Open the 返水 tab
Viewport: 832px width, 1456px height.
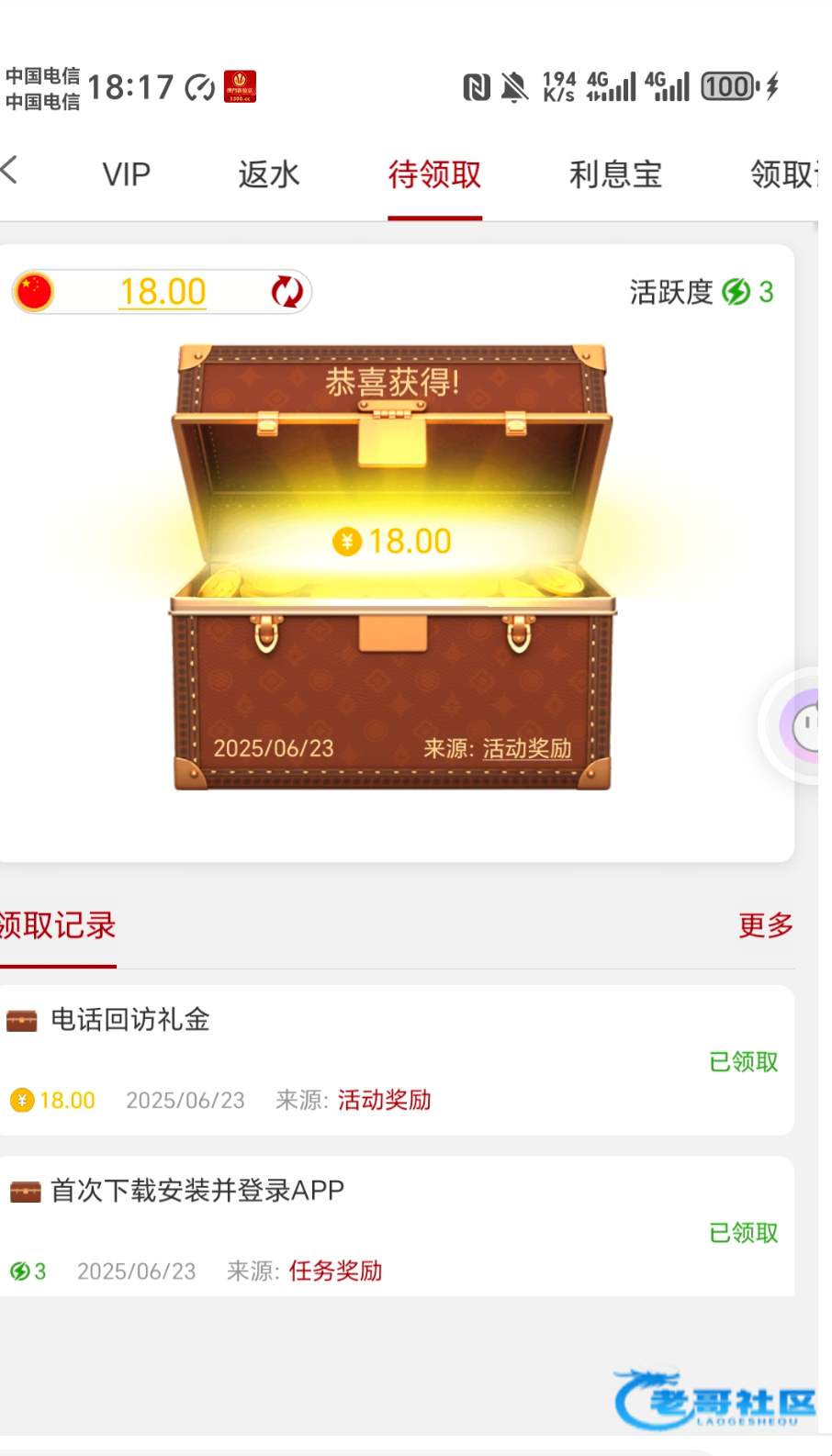(x=268, y=174)
